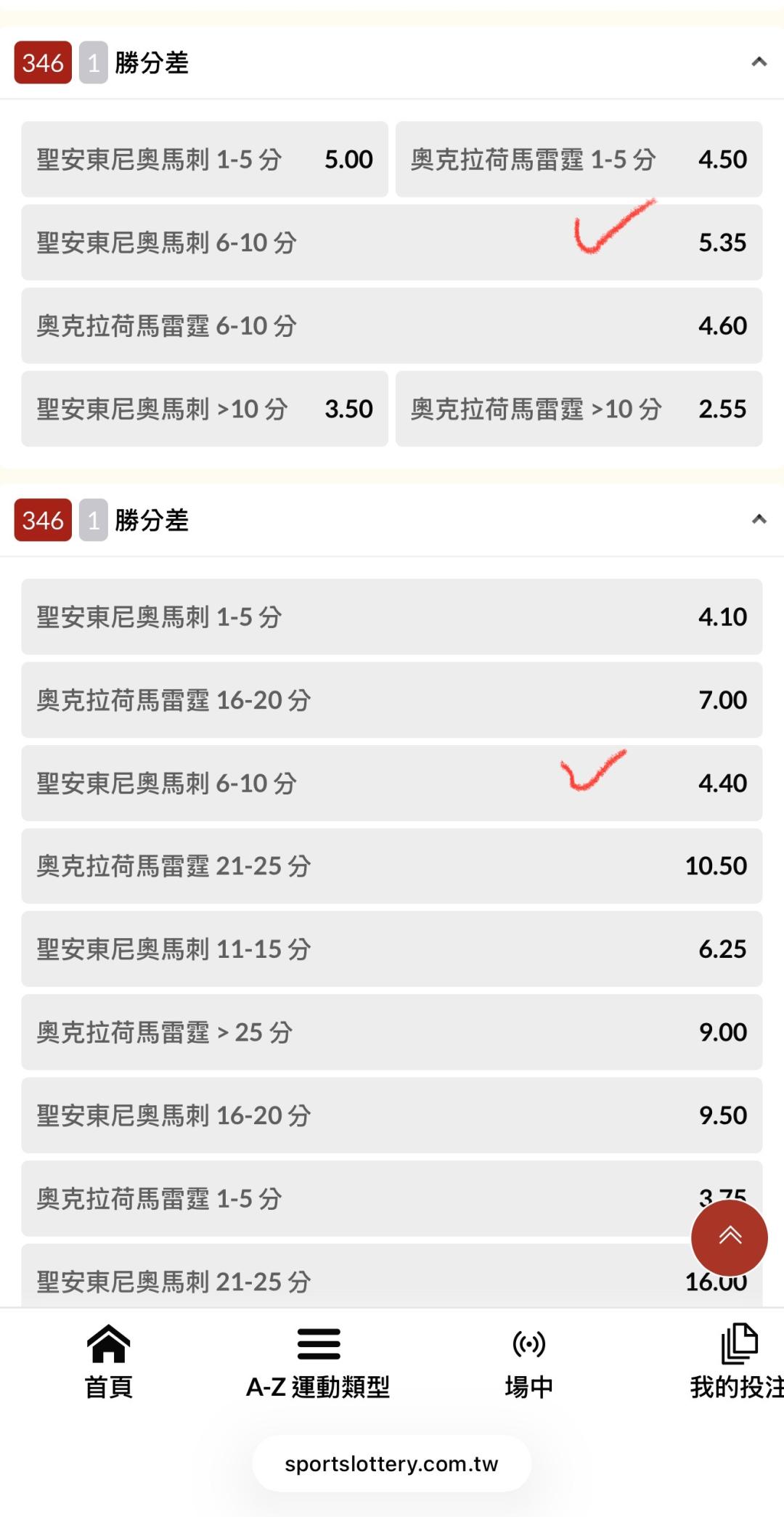Open A-Z 運動類型 menu
The height and width of the screenshot is (1517, 784).
(318, 1362)
